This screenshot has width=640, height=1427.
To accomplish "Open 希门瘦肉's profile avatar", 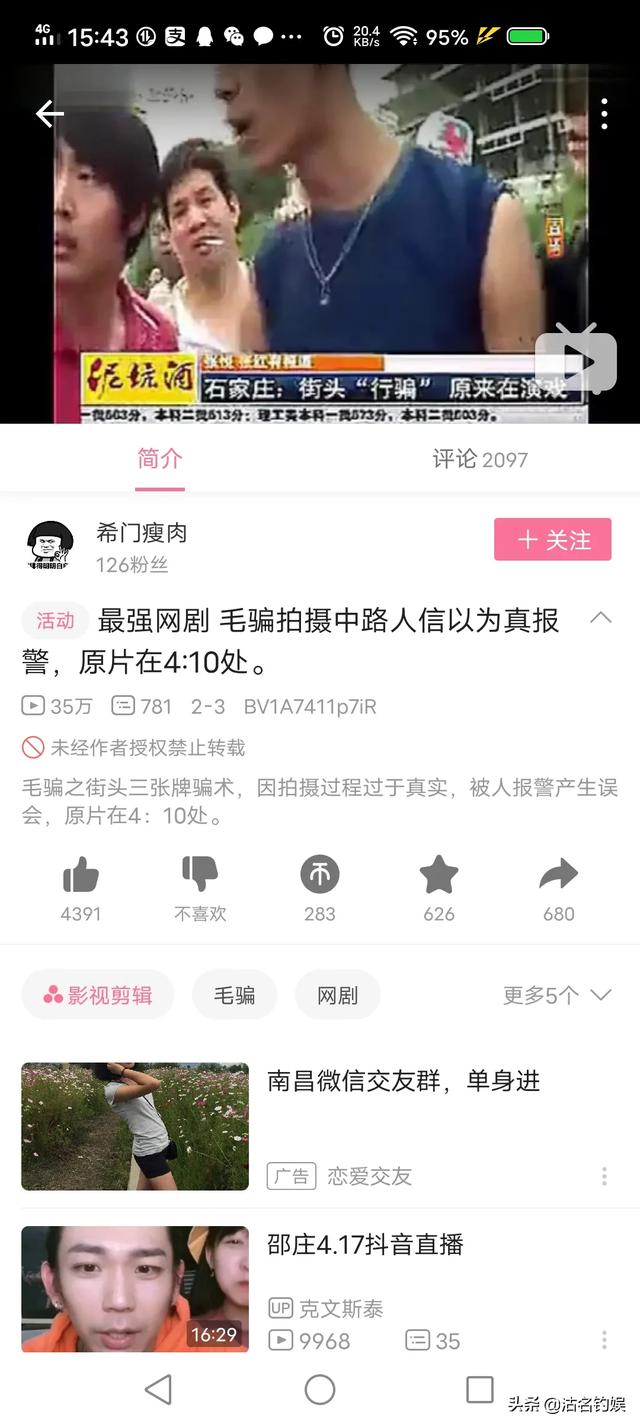I will click(x=49, y=546).
